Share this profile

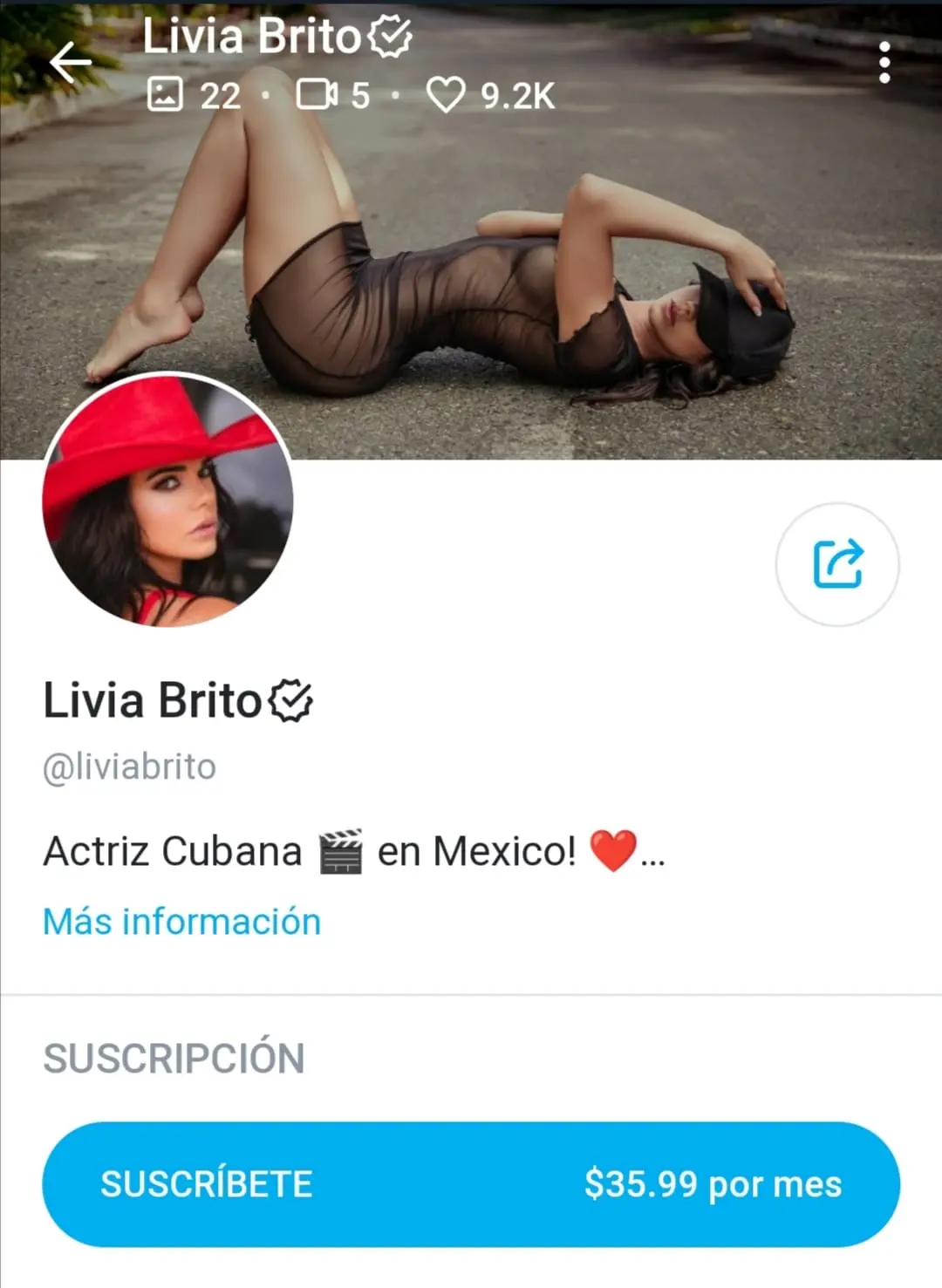pos(837,564)
